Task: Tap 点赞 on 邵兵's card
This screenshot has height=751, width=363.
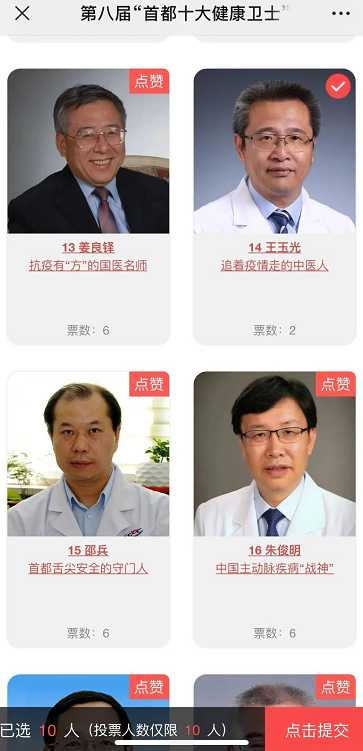Action: pos(149,384)
